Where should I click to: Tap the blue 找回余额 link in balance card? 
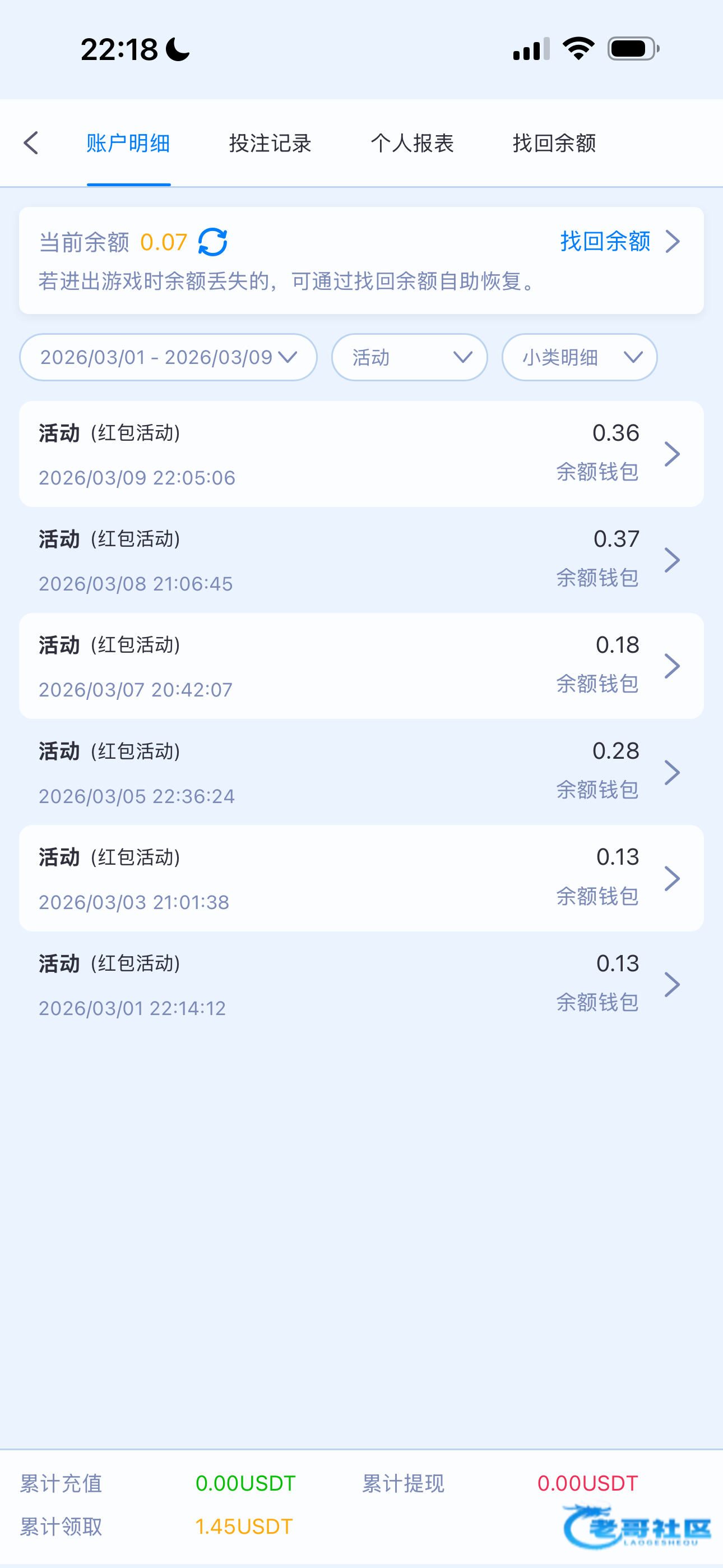618,242
